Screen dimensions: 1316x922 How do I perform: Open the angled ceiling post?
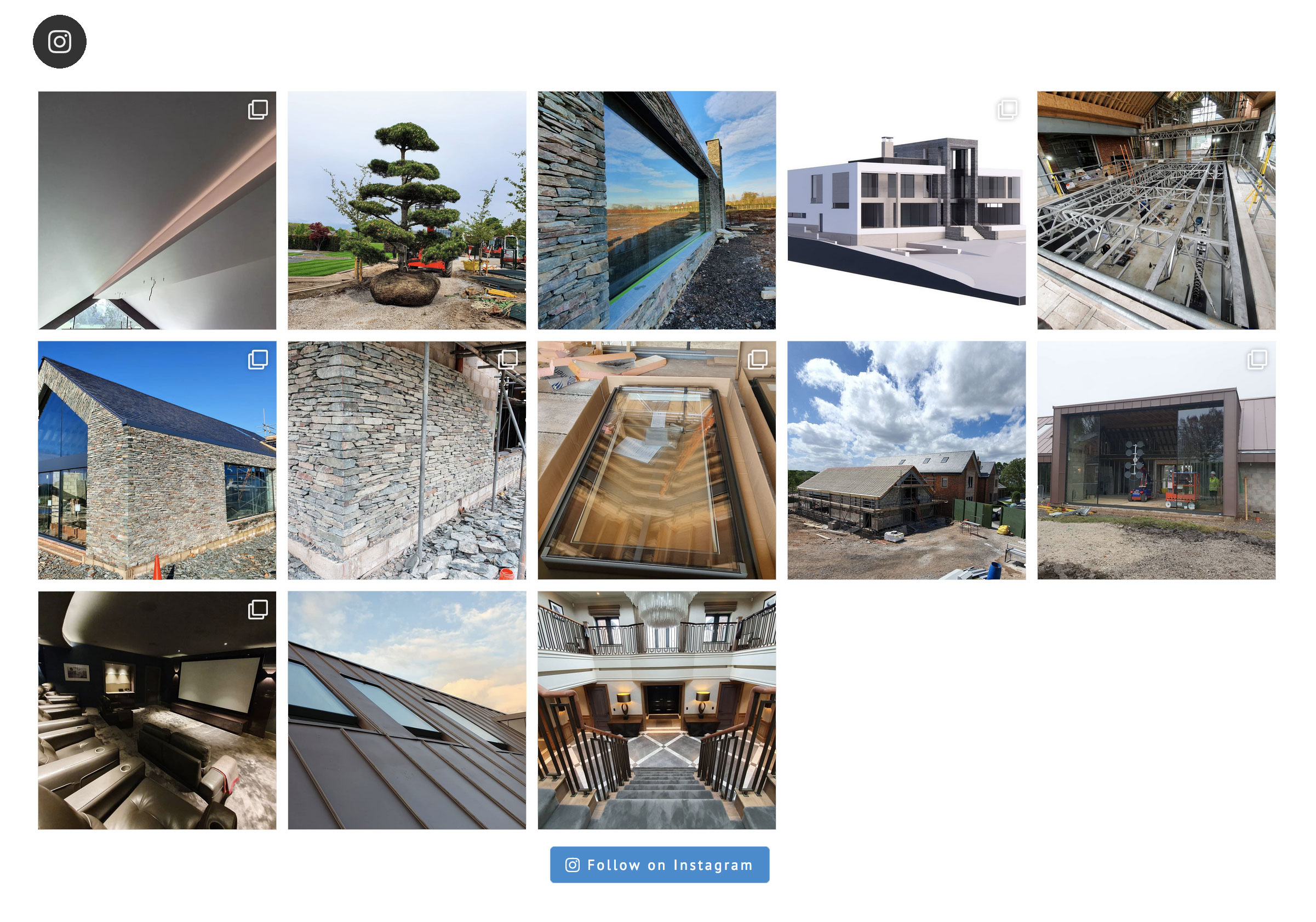click(x=157, y=210)
